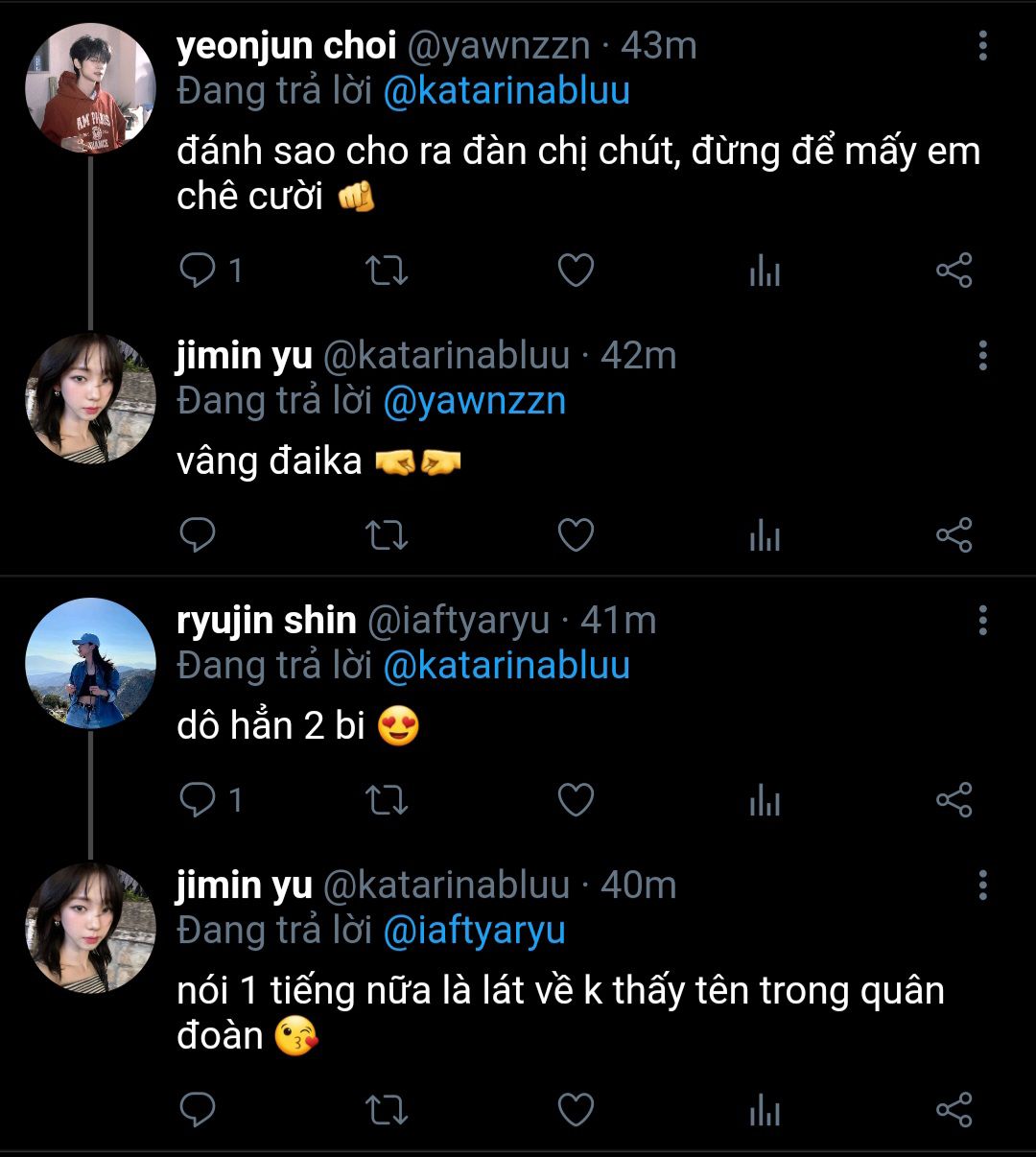The image size is (1036, 1157).
Task: Reply to yeonjun choi's tweet
Action: [x=198, y=272]
